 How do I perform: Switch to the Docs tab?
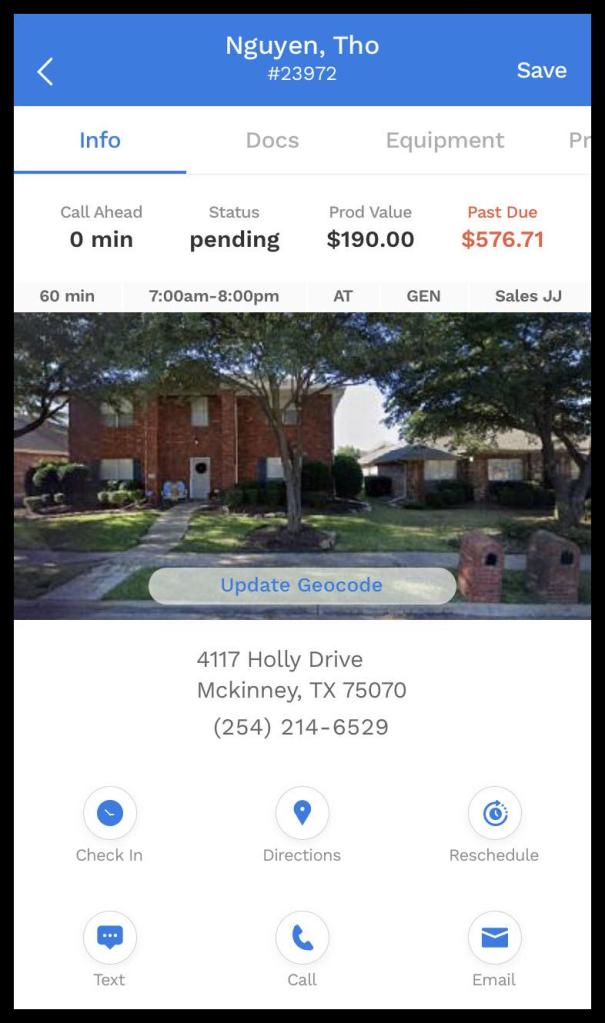(x=272, y=141)
